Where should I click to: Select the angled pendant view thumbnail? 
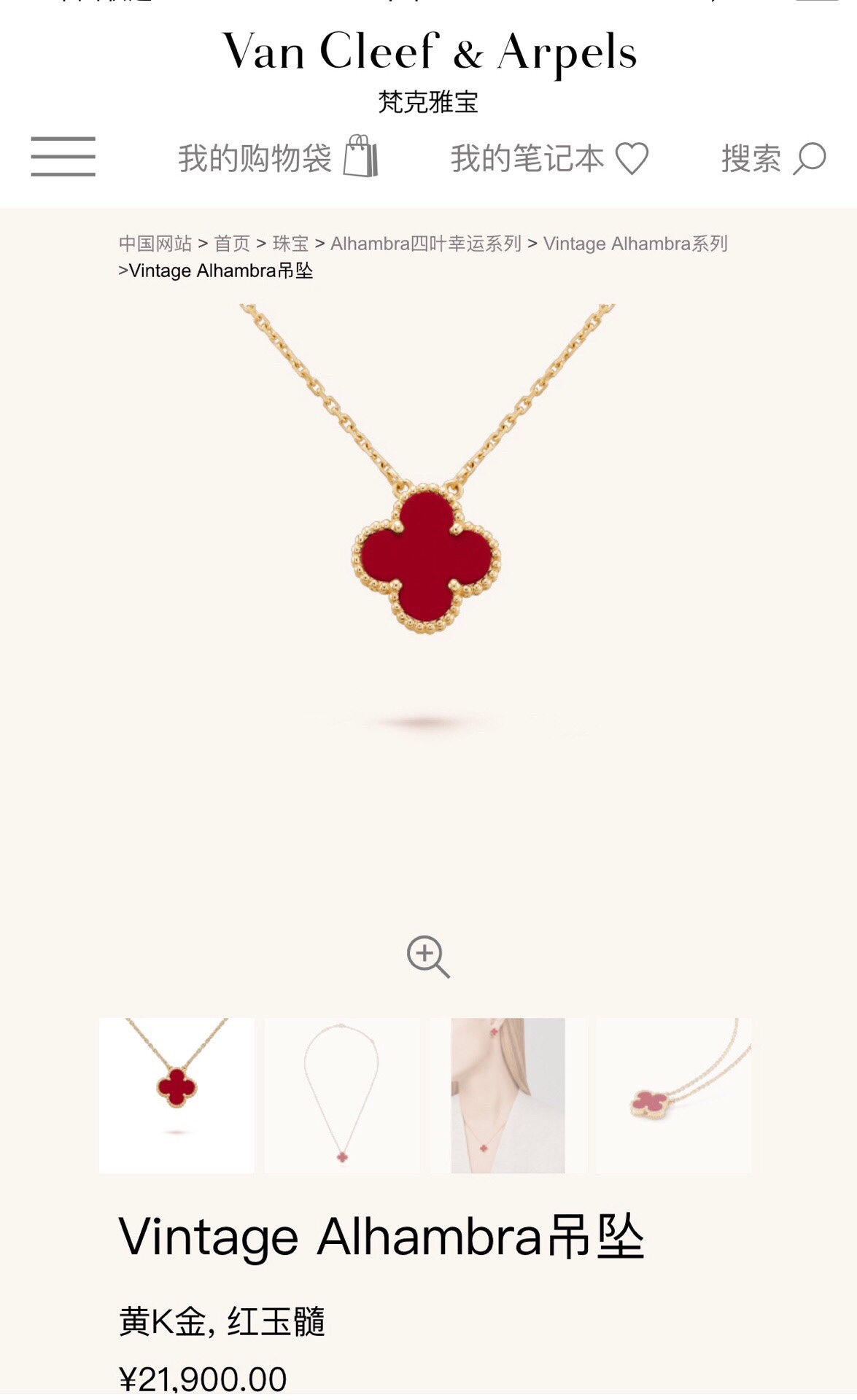pyautogui.click(x=673, y=1095)
